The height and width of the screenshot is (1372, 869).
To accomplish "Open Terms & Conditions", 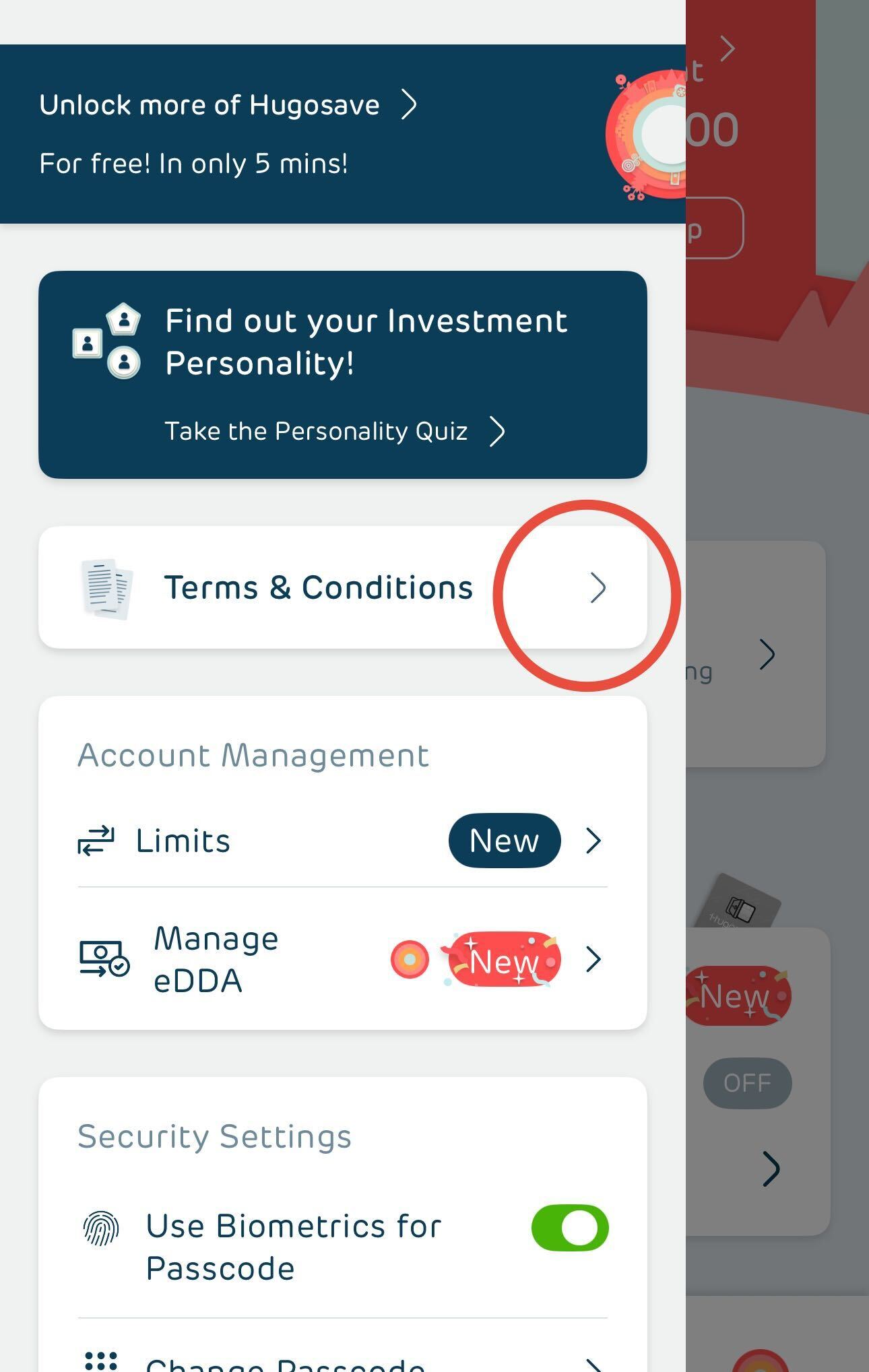I will (342, 587).
